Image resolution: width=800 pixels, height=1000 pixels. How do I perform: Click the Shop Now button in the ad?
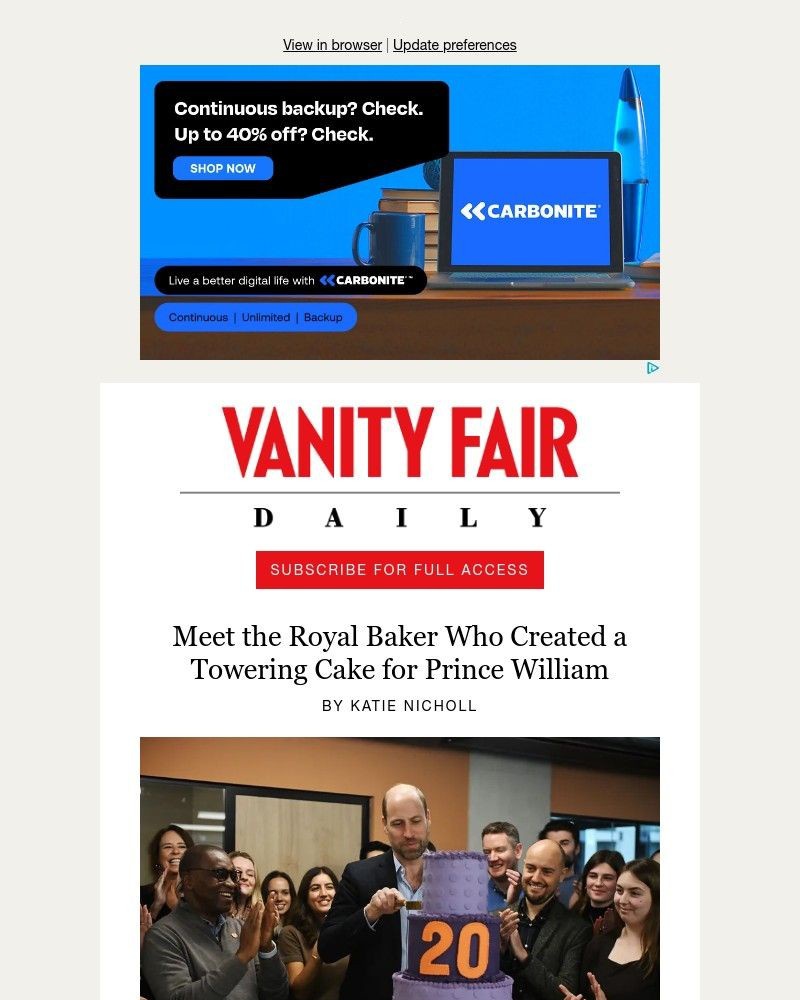[x=221, y=168]
